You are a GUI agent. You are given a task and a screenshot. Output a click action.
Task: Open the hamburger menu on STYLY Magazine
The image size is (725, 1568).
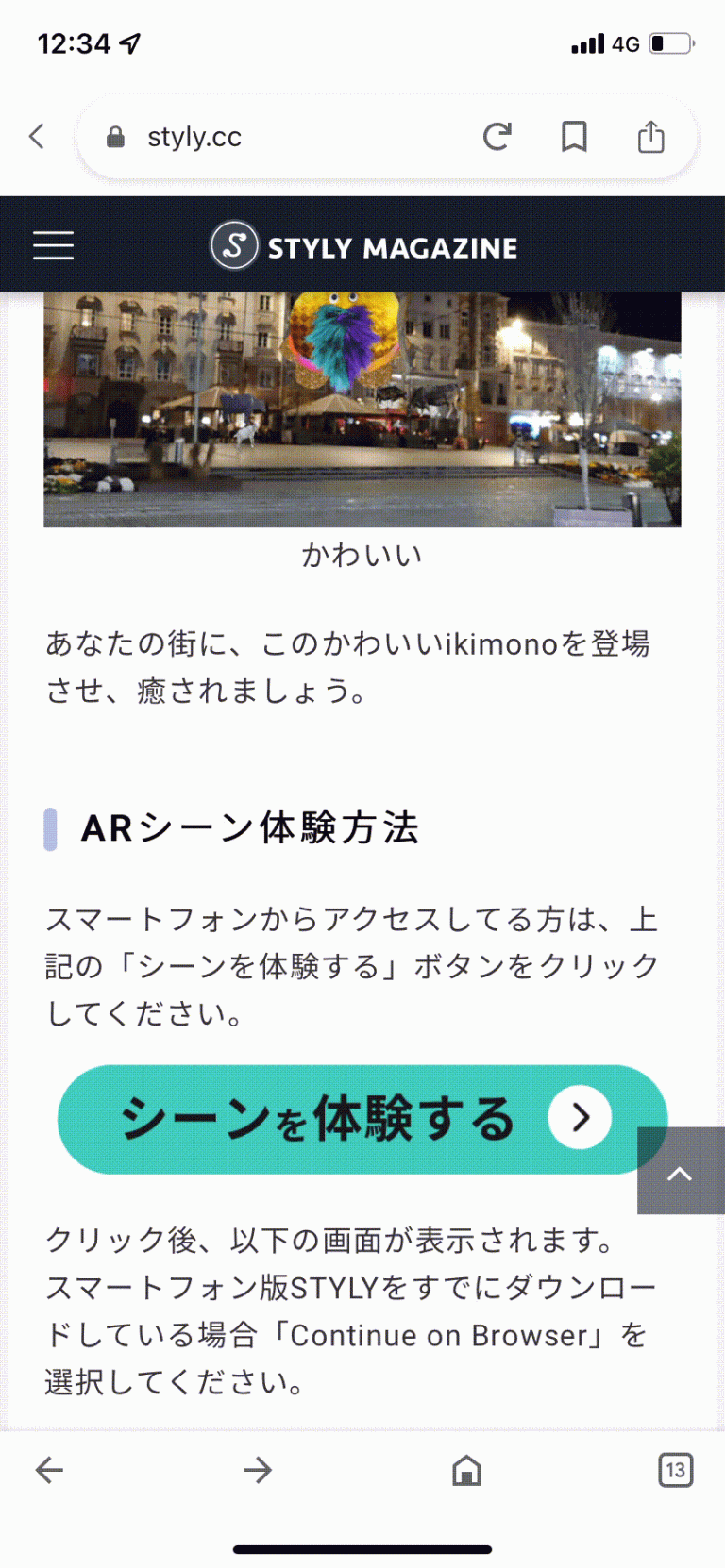[53, 245]
